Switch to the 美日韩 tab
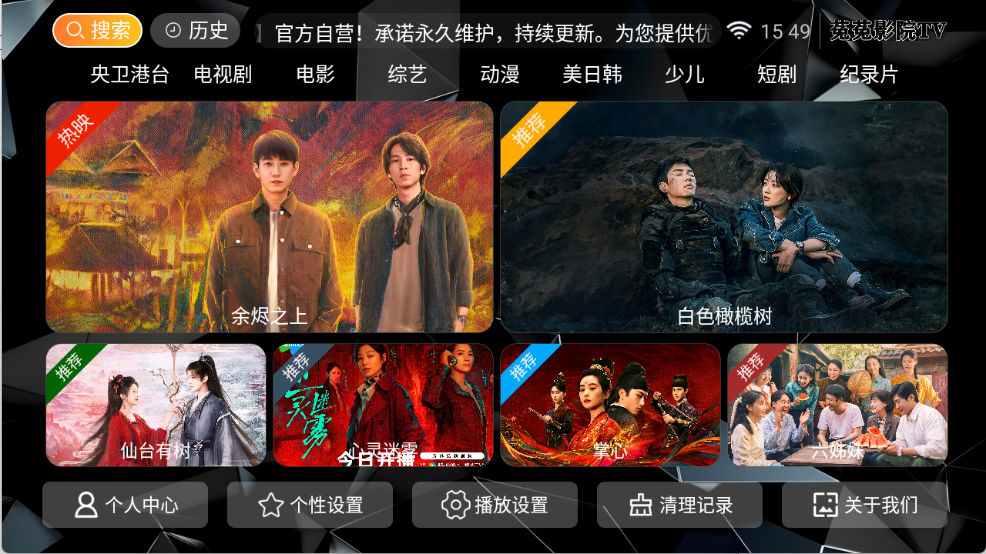986x554 pixels. coord(592,75)
